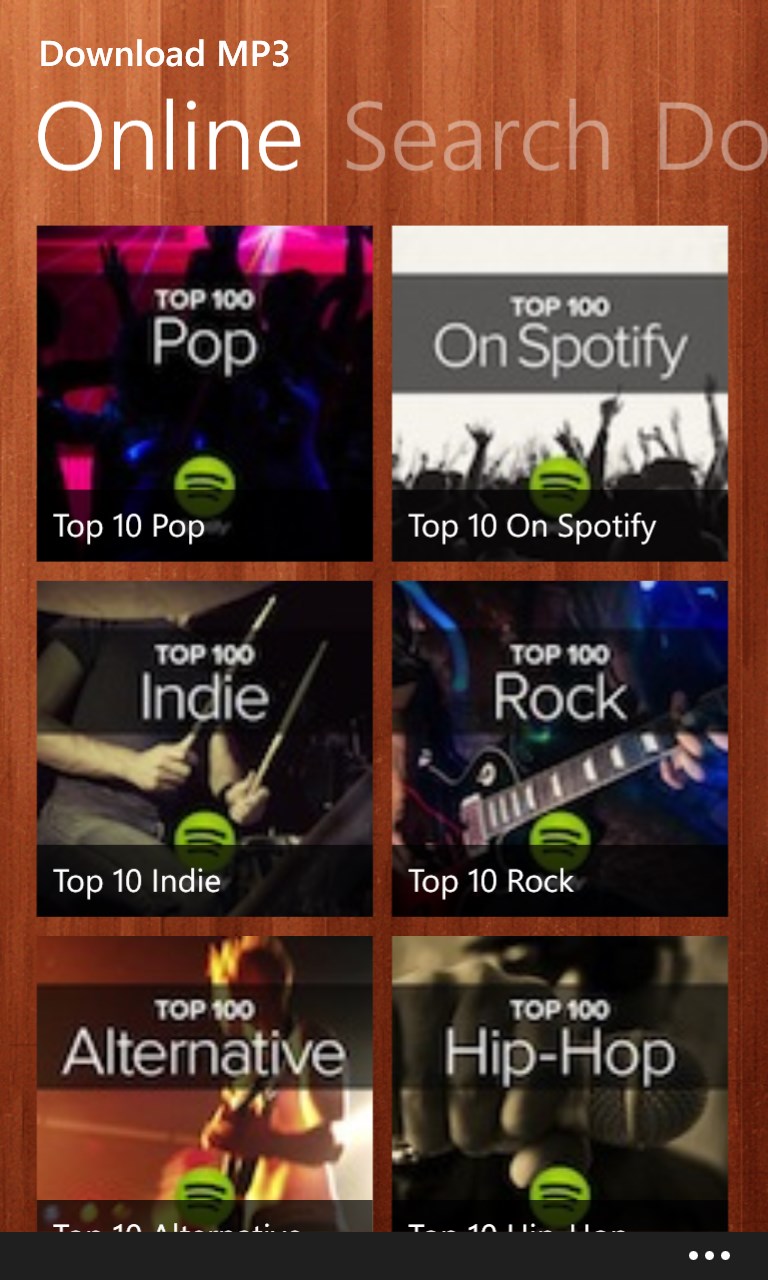Open the Top 10 Pop playlist
The image size is (768, 1280).
coord(204,393)
